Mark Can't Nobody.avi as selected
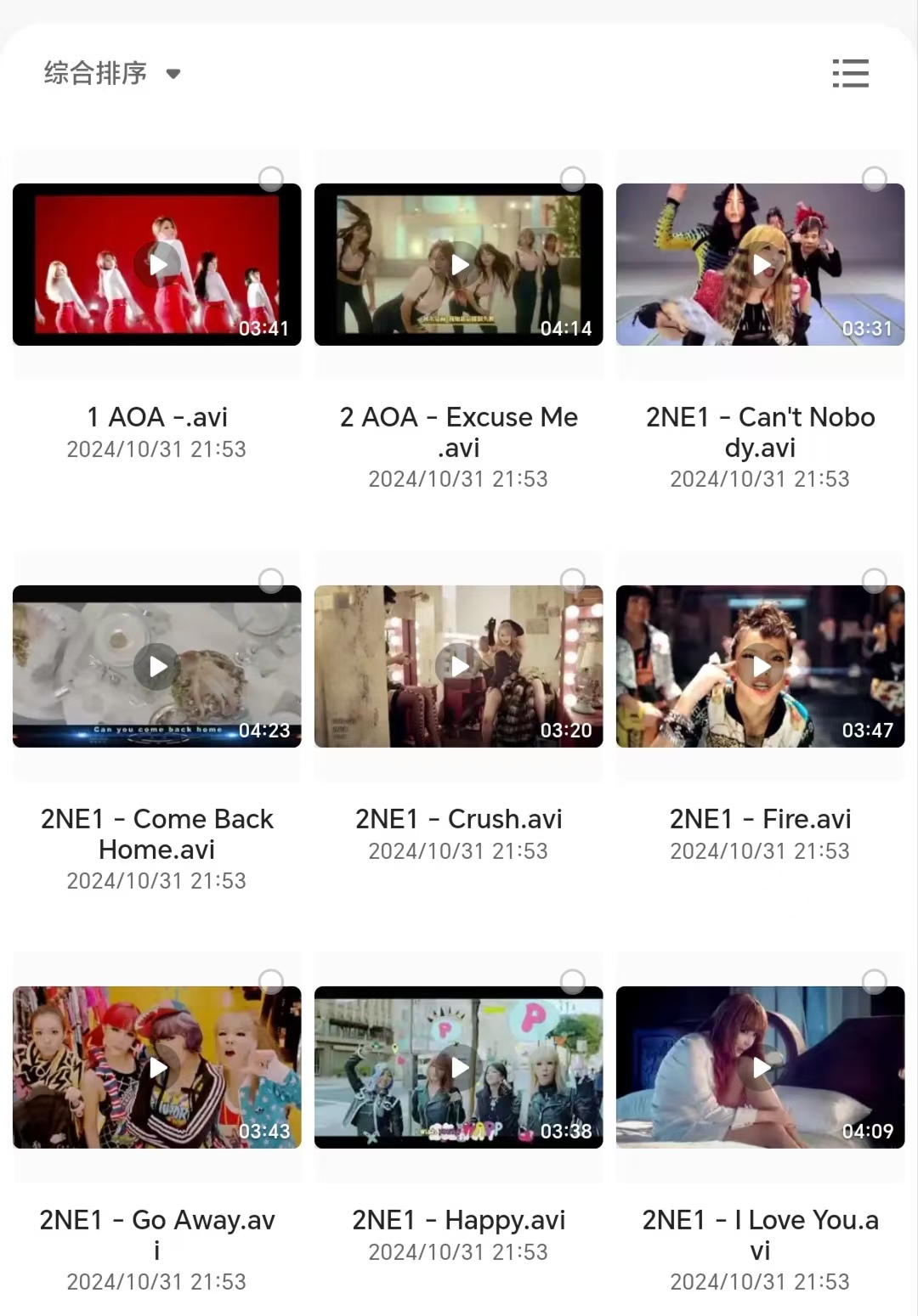This screenshot has height=1316, width=918. 875,178
